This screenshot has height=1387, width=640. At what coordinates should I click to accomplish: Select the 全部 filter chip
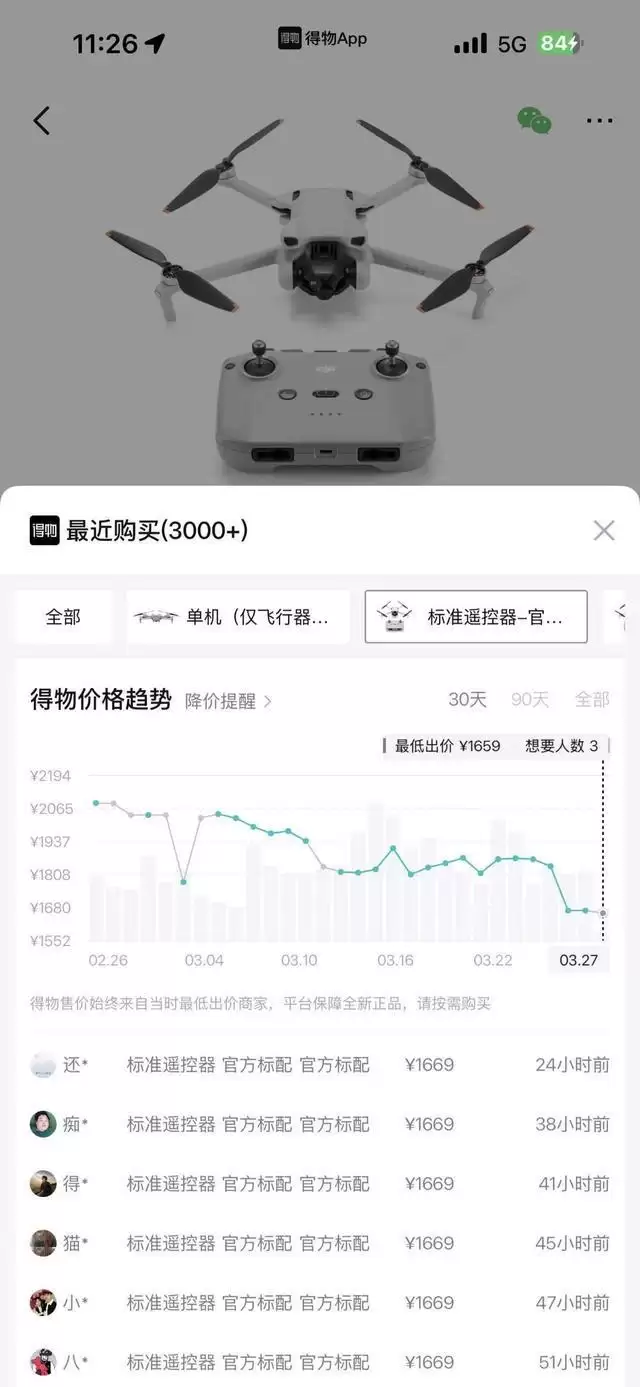tap(63, 617)
